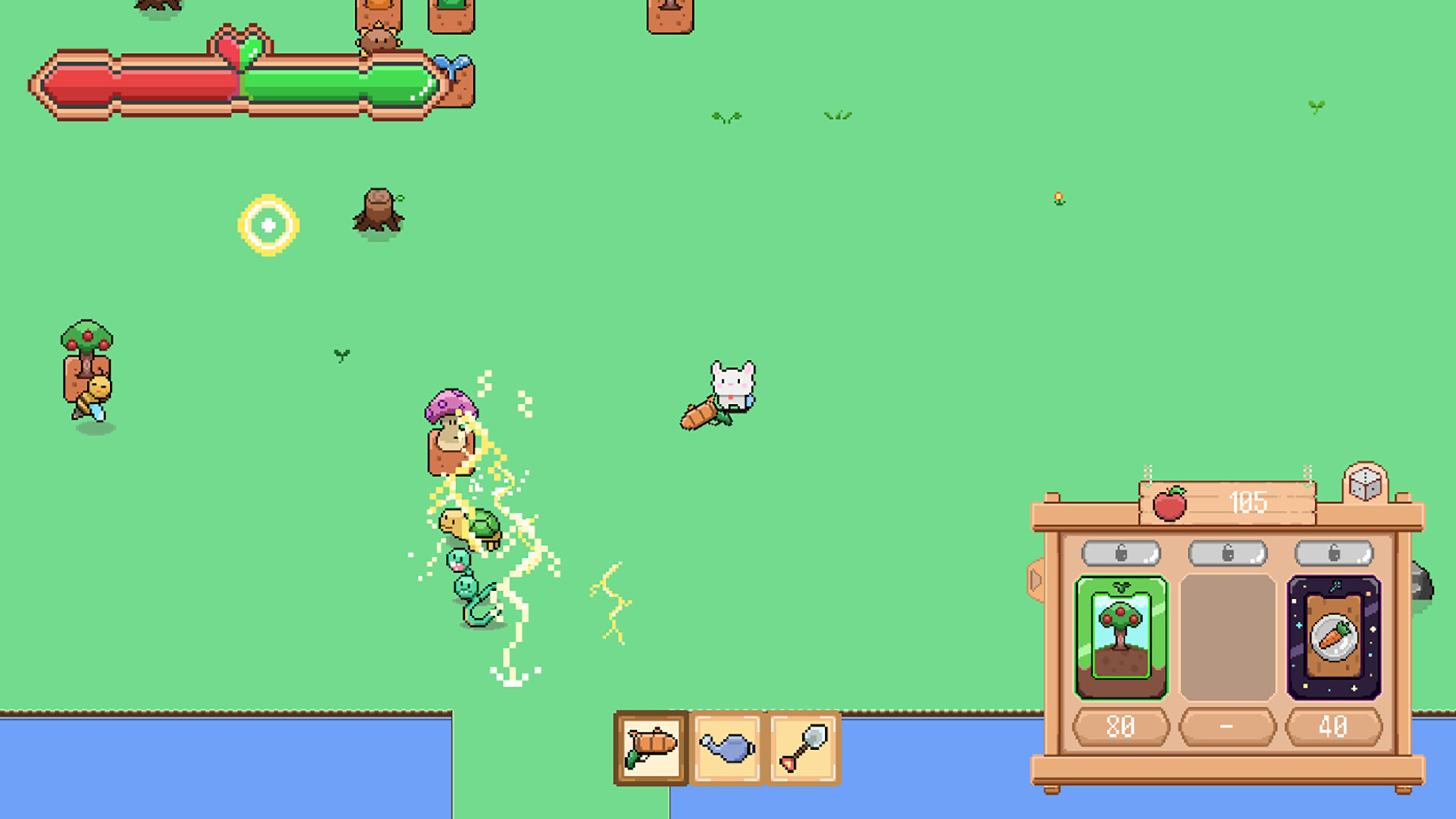Image resolution: width=1456 pixels, height=819 pixels.
Task: Lock the empty middle card slot
Action: point(1227,554)
